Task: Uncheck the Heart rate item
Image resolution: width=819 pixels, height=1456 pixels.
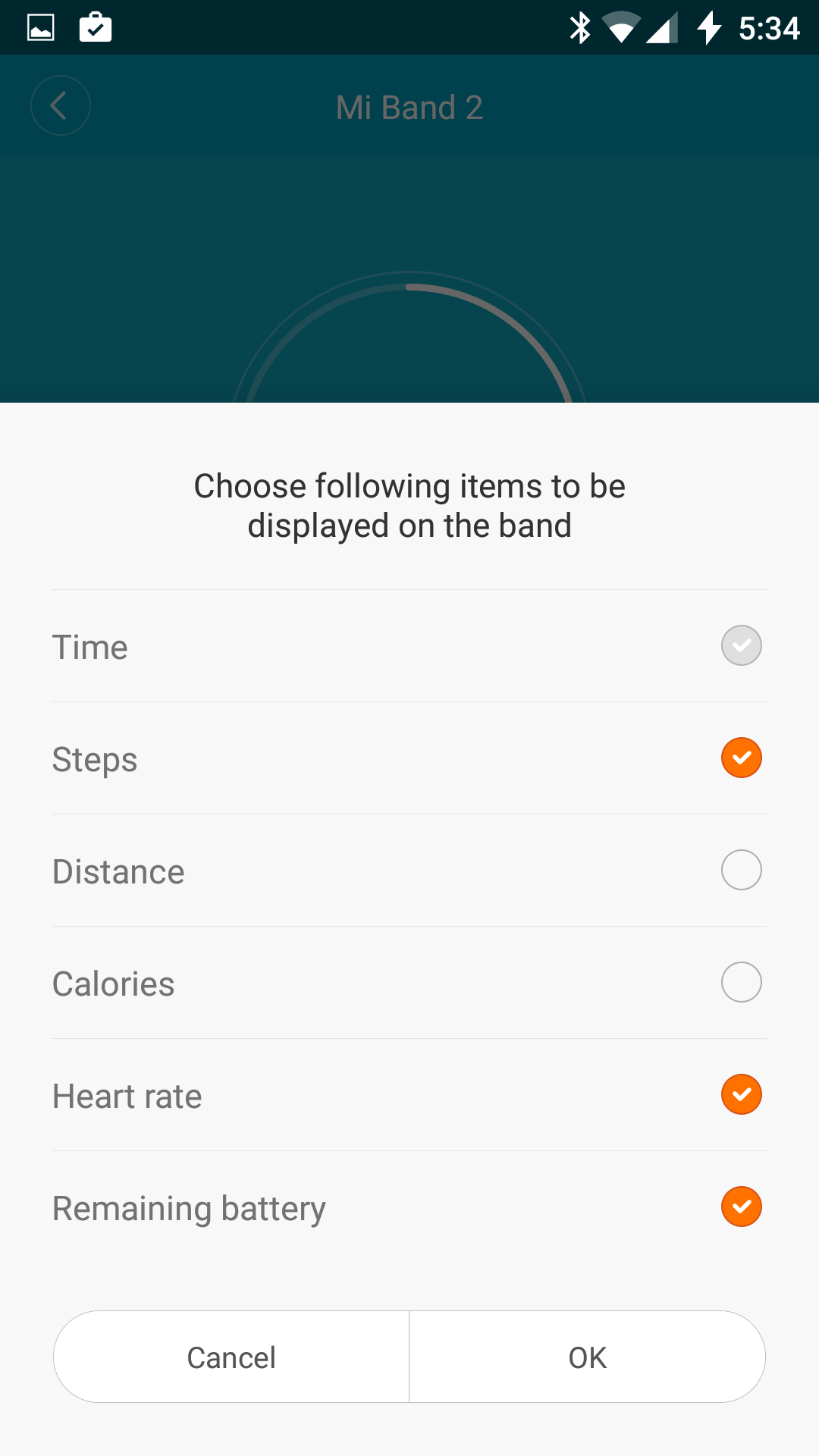Action: 741,1094
